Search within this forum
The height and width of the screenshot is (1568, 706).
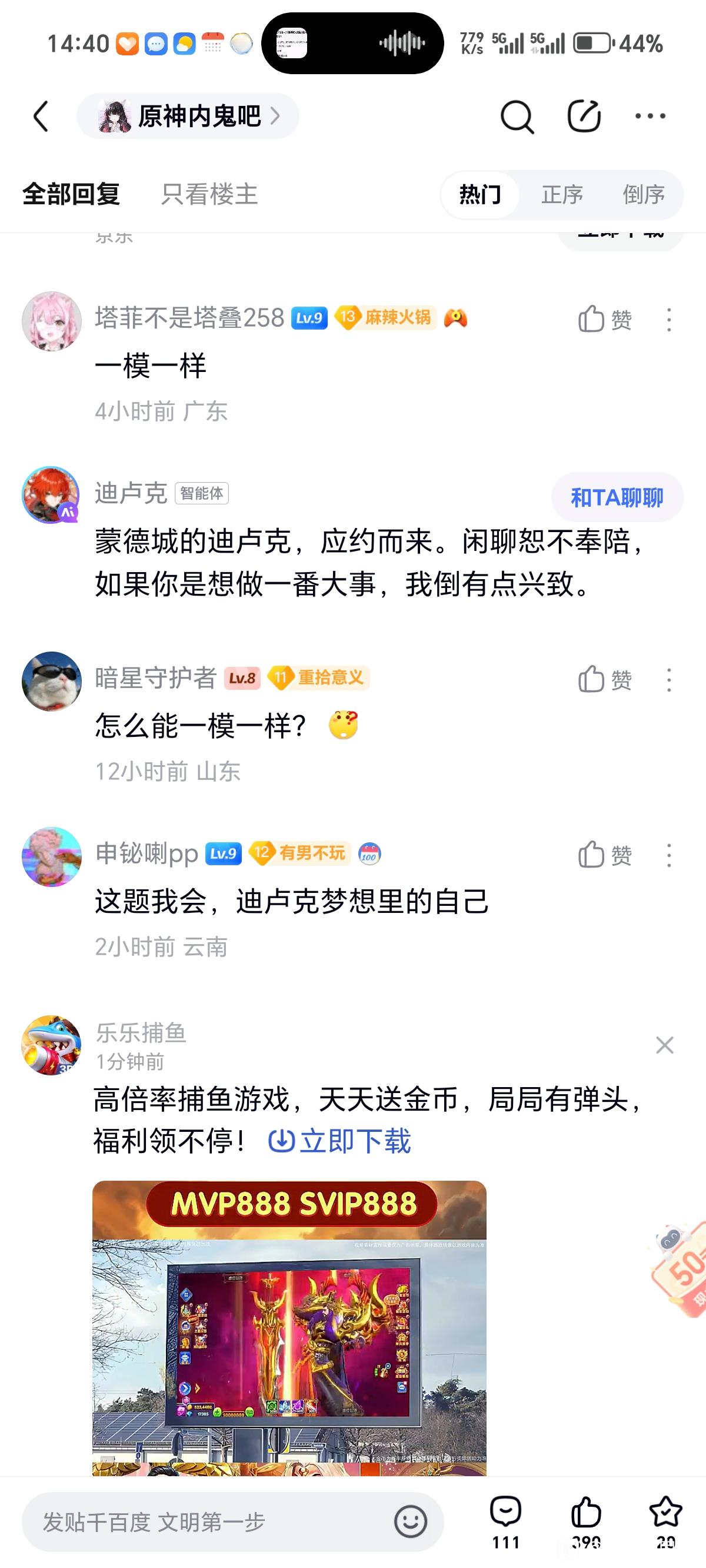click(x=517, y=115)
